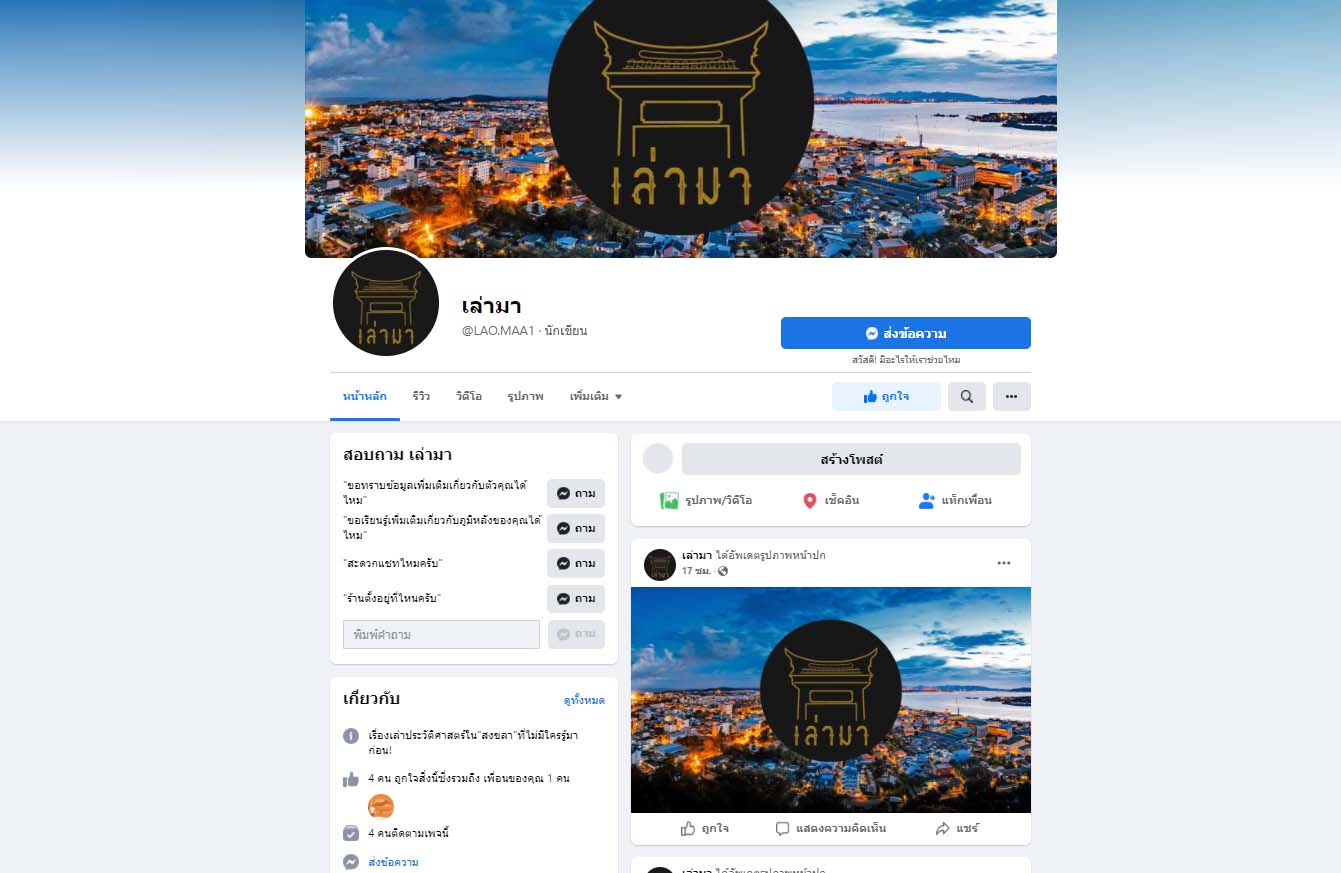This screenshot has height=873, width=1341.
Task: Select แท็กเพื่อน to tag friends
Action: pos(955,500)
